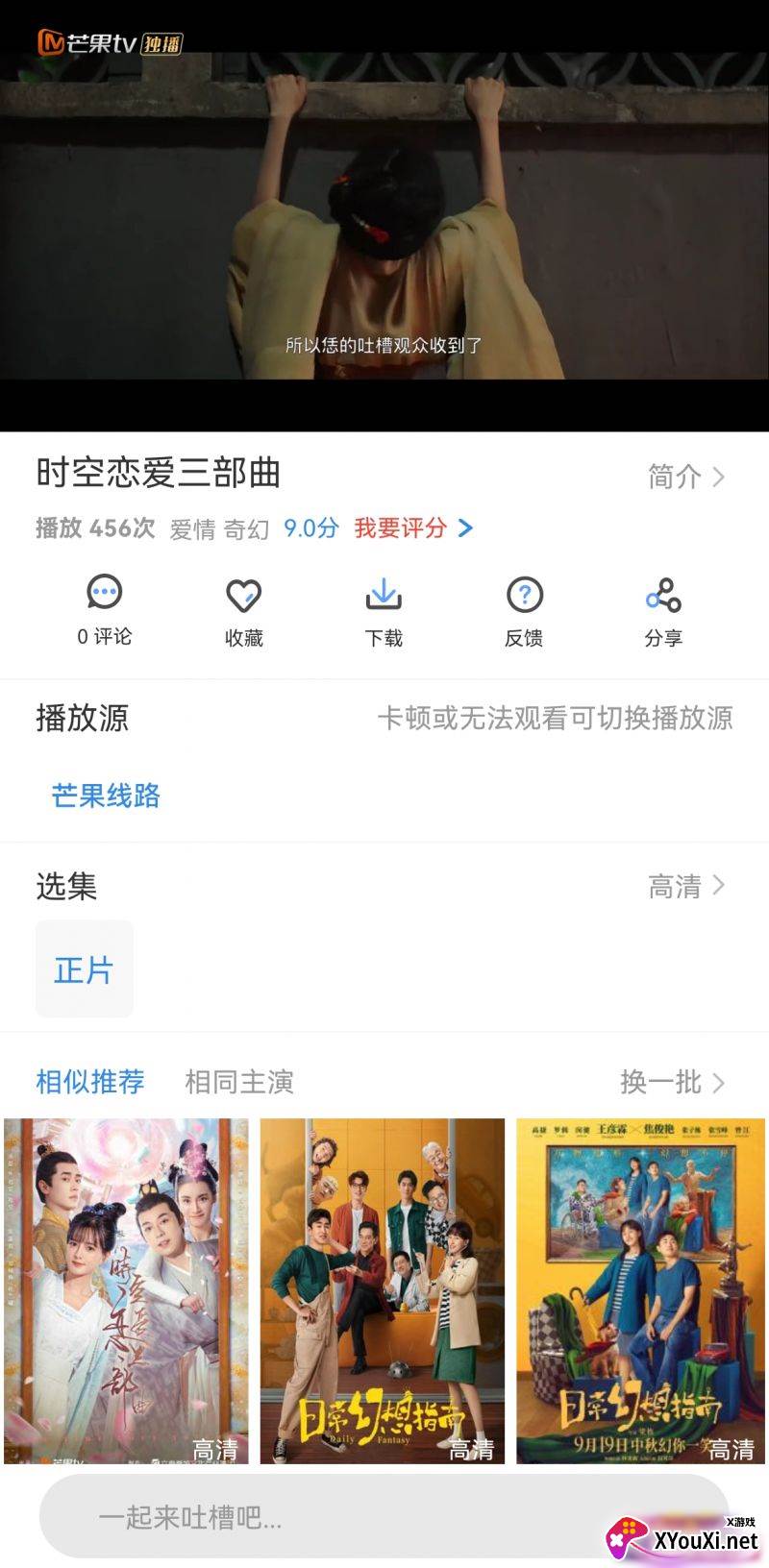Select the 芒果线路 playback source
This screenshot has height=1568, width=769.
(106, 796)
